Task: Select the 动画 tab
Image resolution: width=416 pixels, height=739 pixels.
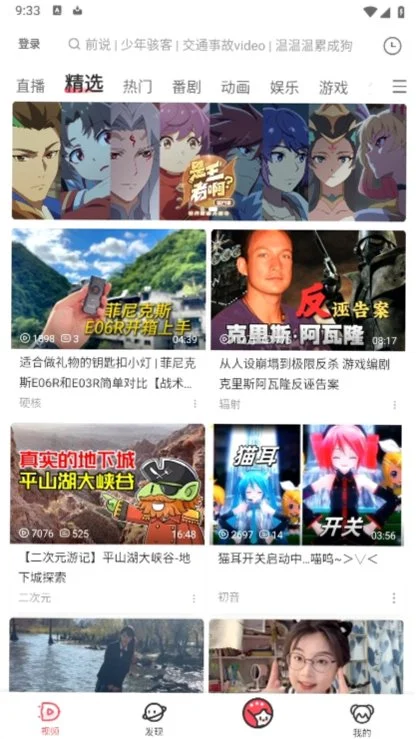Action: coord(236,87)
